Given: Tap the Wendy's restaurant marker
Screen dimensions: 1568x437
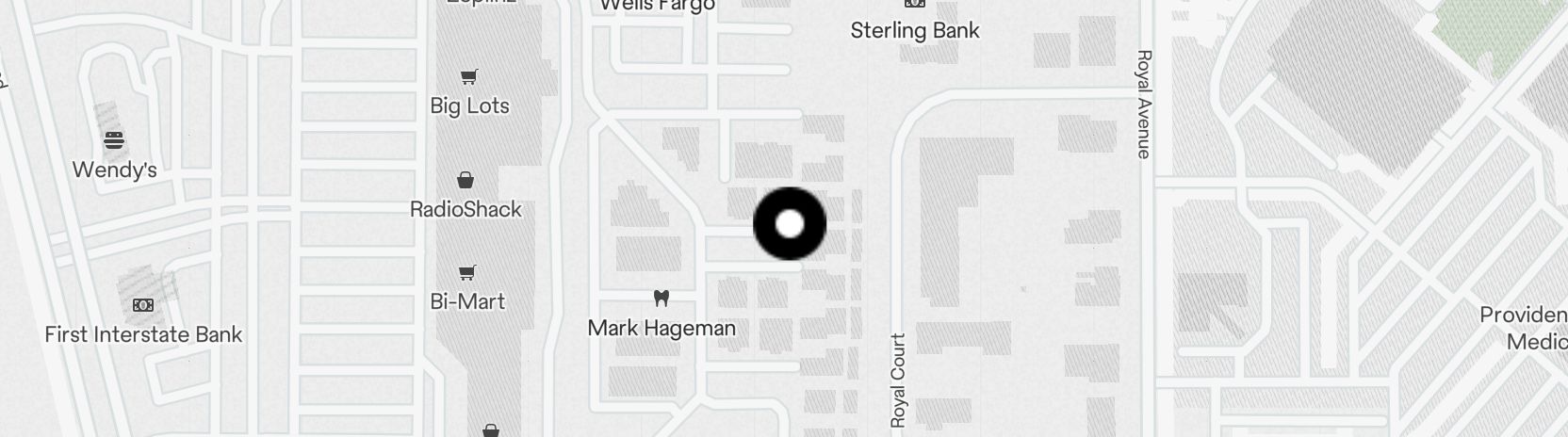Looking at the screenshot, I should [114, 141].
